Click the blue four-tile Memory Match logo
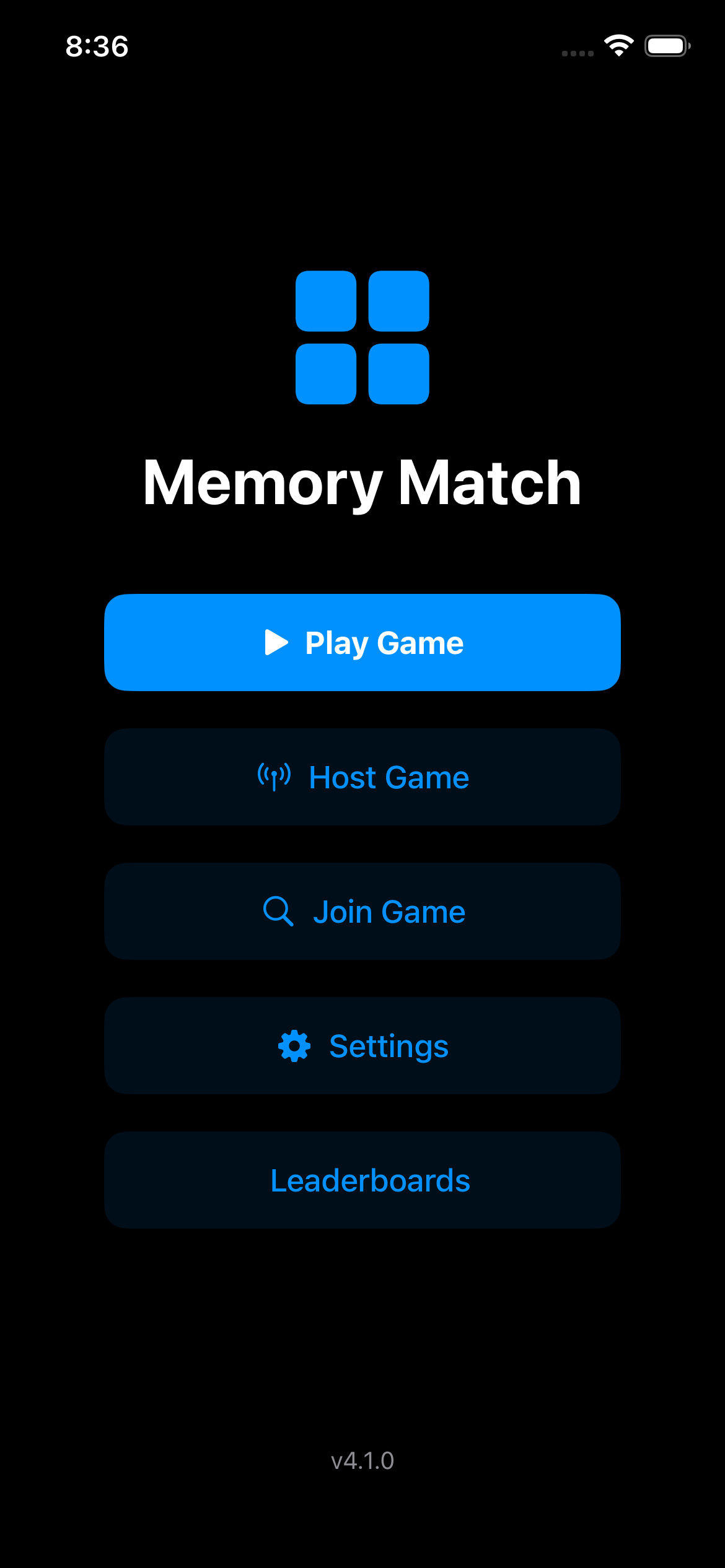Viewport: 725px width, 1568px height. (x=362, y=338)
